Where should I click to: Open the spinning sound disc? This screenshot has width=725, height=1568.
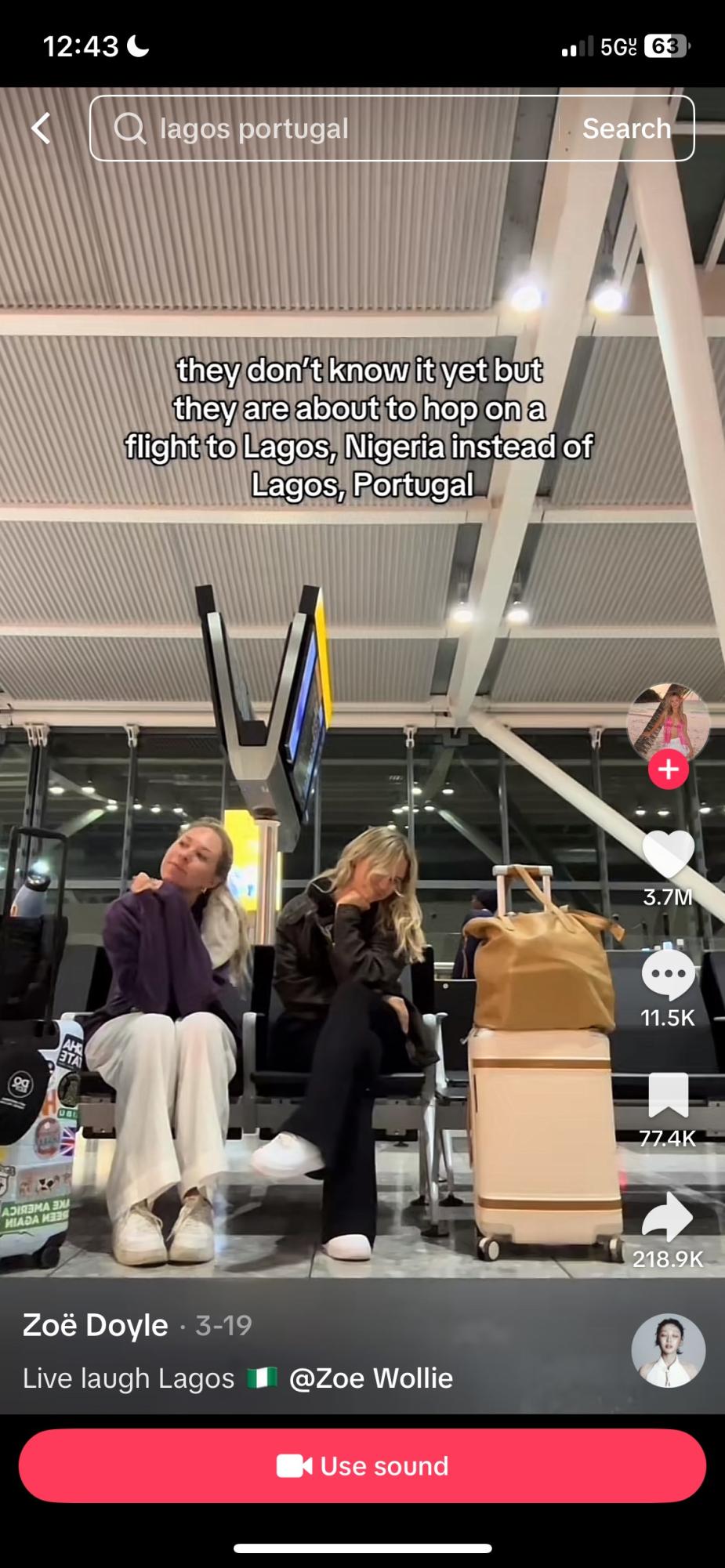(x=668, y=1350)
